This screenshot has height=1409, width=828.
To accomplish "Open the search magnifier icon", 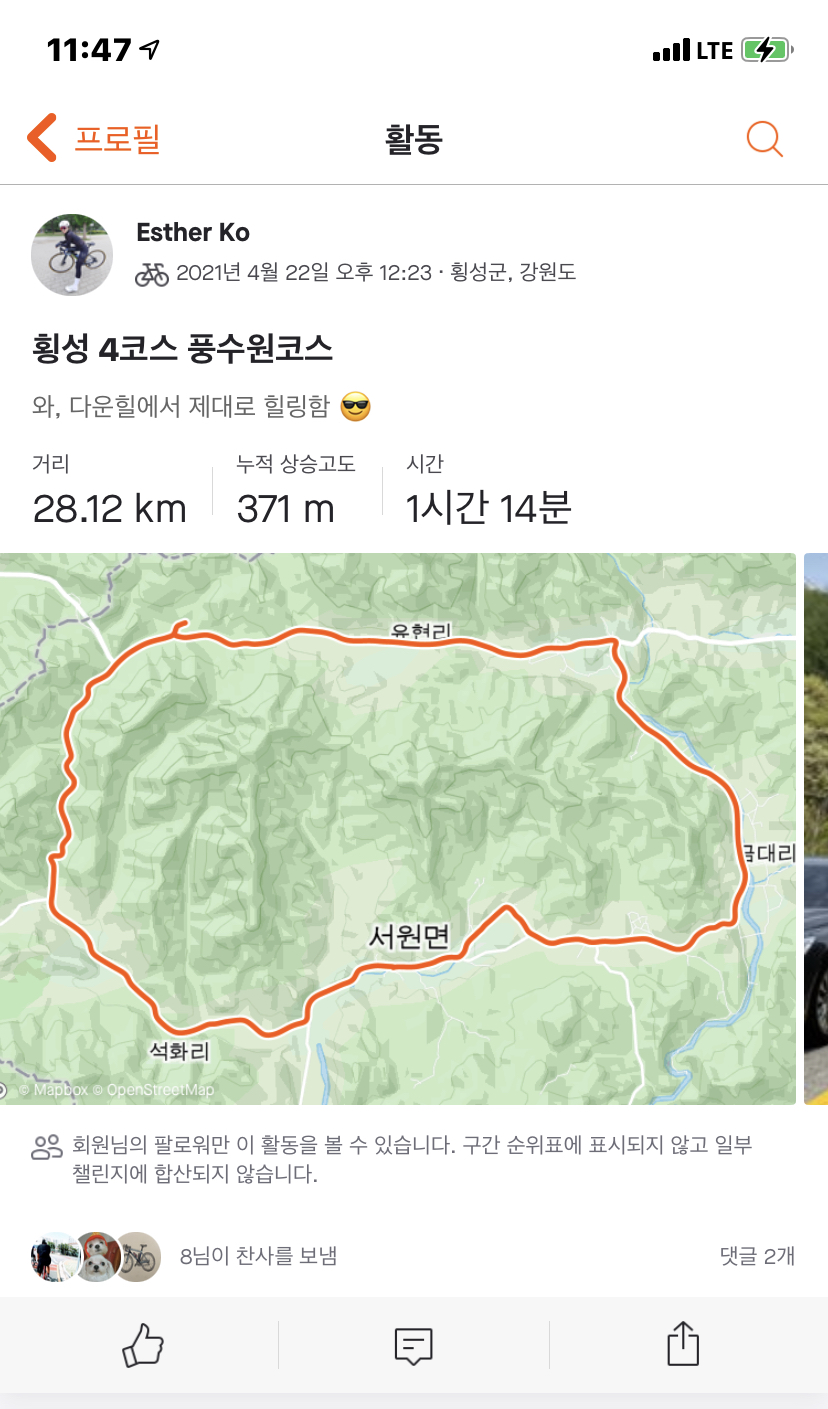I will 765,139.
